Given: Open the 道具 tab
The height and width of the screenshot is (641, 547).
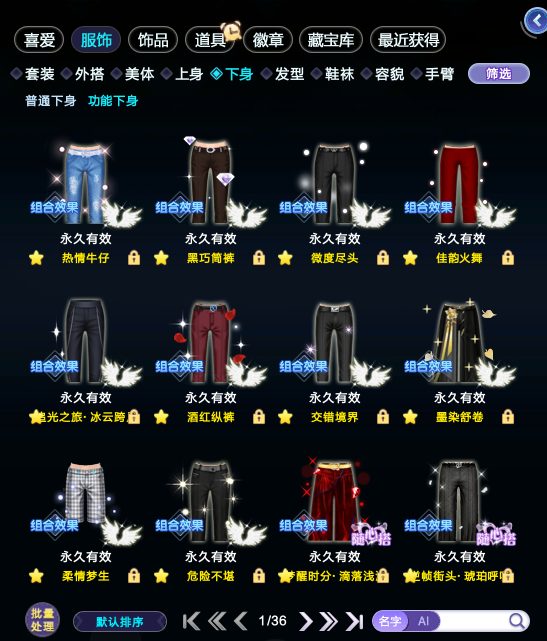Looking at the screenshot, I should point(210,40).
